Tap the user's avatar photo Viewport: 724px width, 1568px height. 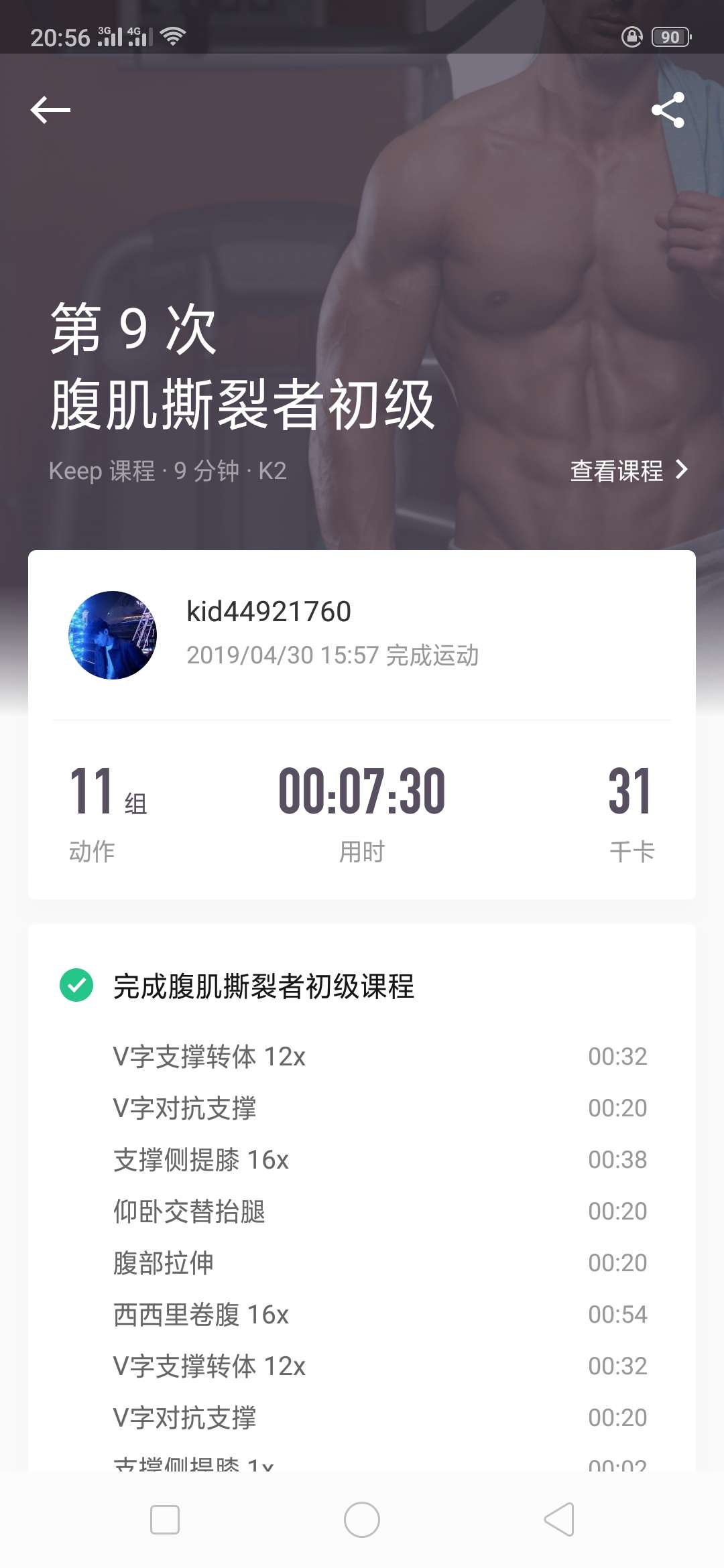pos(114,633)
